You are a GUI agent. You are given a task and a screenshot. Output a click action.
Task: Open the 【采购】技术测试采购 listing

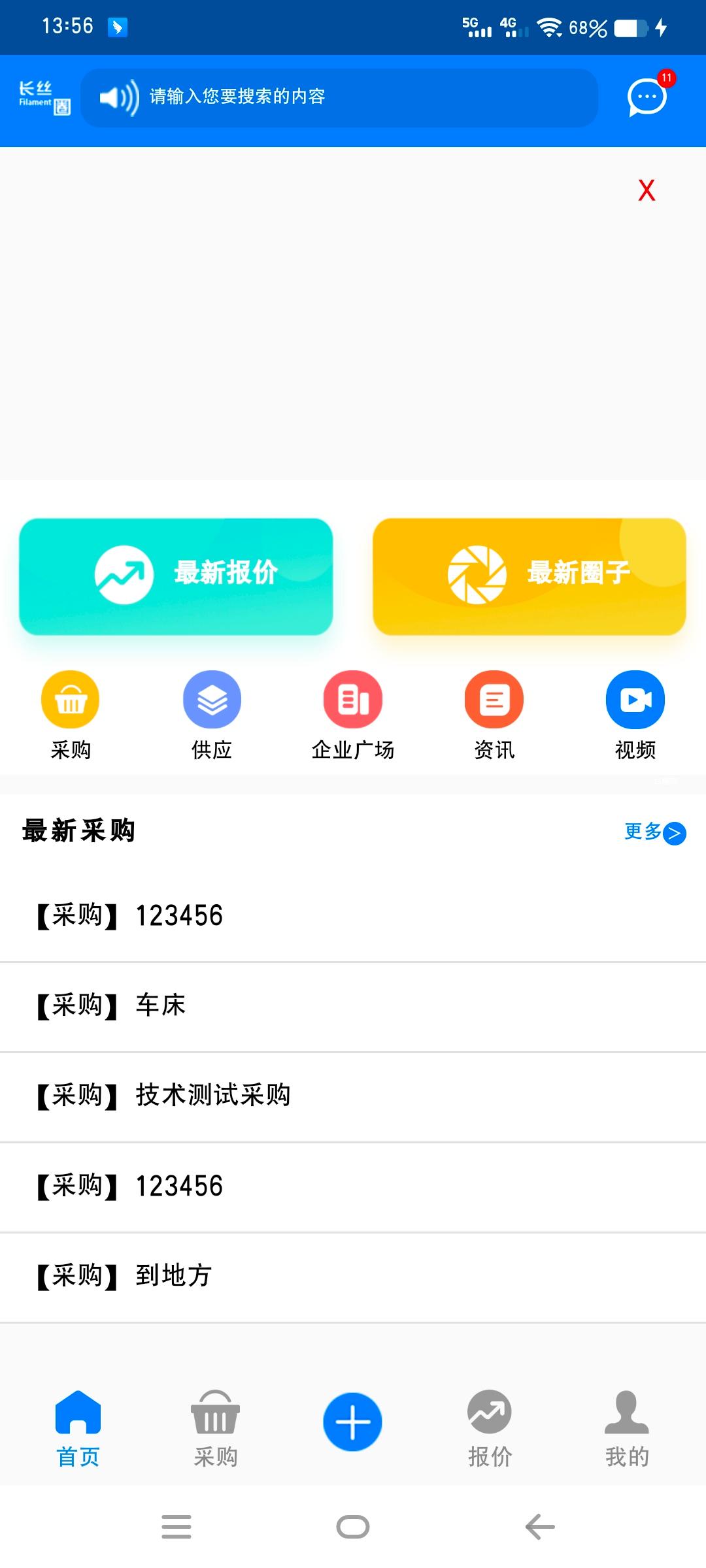click(353, 1096)
